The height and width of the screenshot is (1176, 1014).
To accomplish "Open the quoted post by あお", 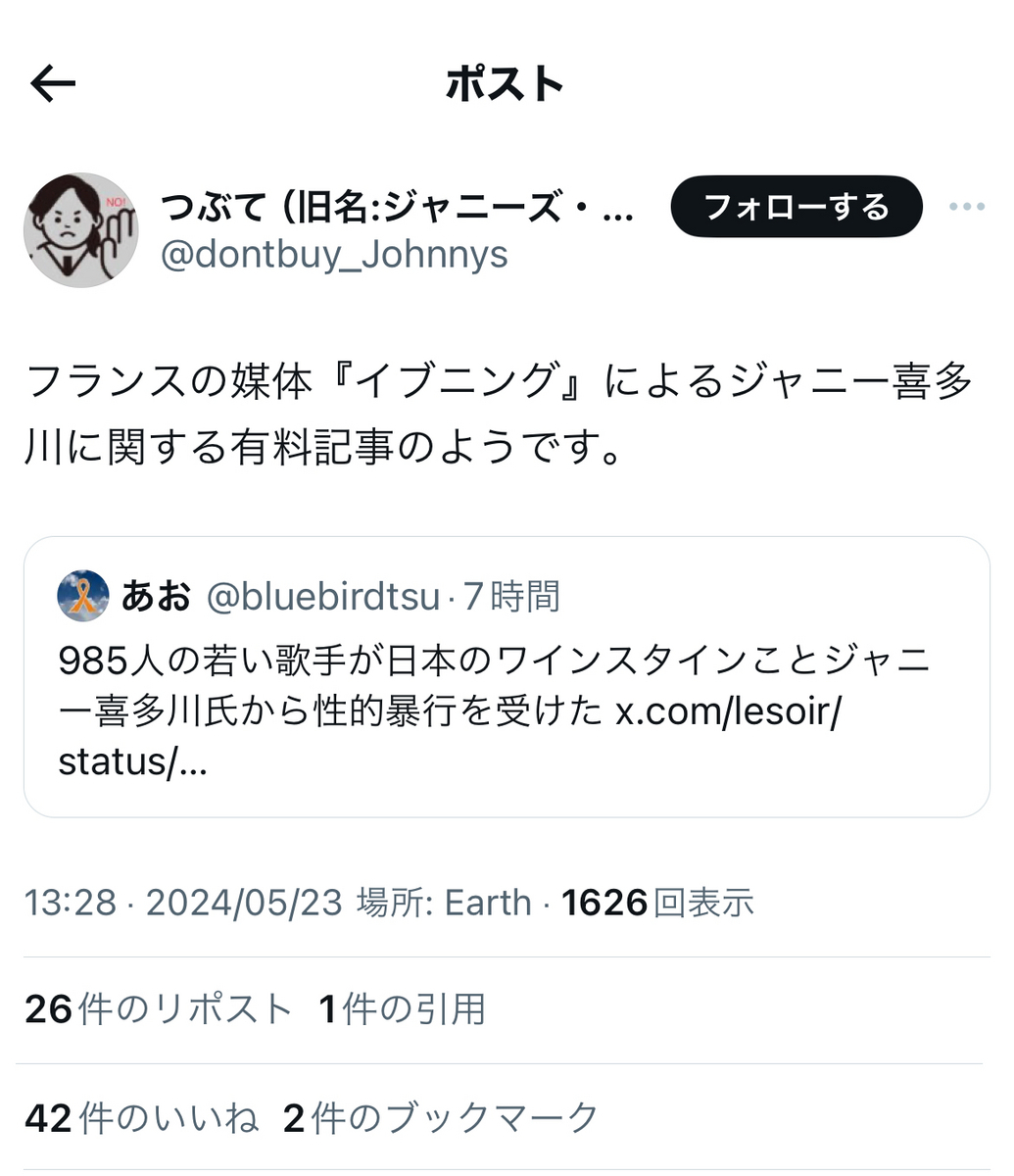I will (507, 677).
